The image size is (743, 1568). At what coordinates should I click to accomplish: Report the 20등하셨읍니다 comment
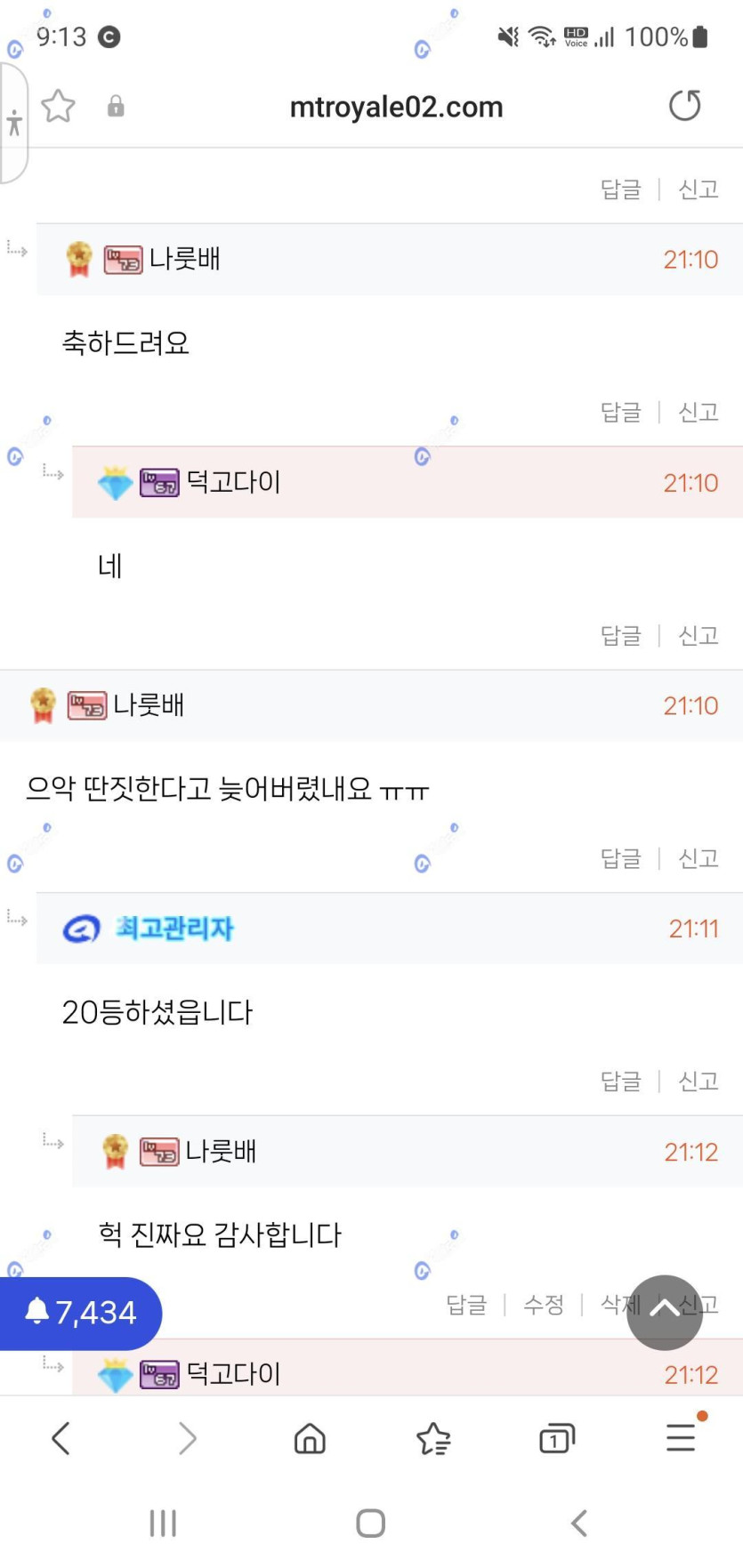(x=698, y=1081)
